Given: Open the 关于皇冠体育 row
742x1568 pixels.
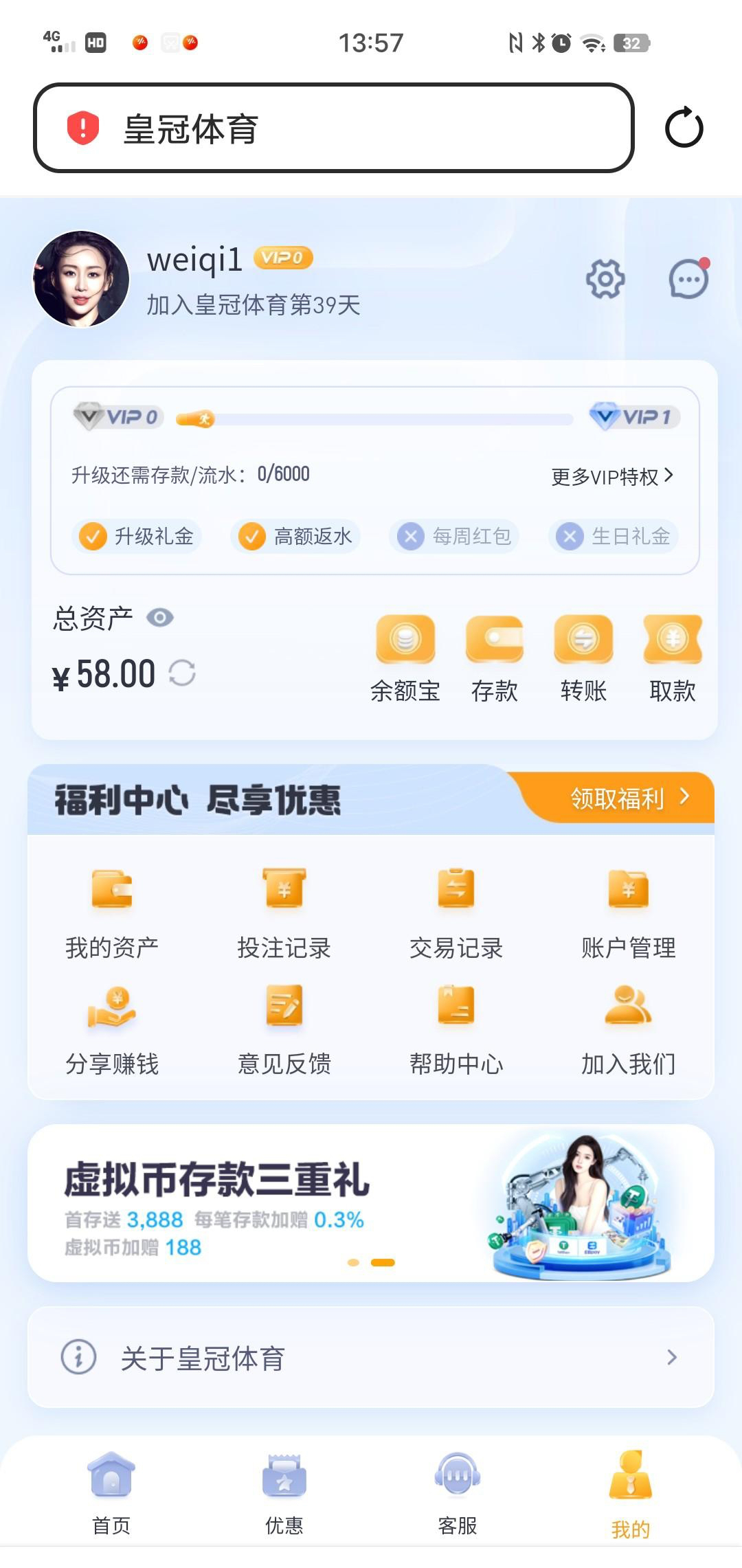Looking at the screenshot, I should [371, 1357].
